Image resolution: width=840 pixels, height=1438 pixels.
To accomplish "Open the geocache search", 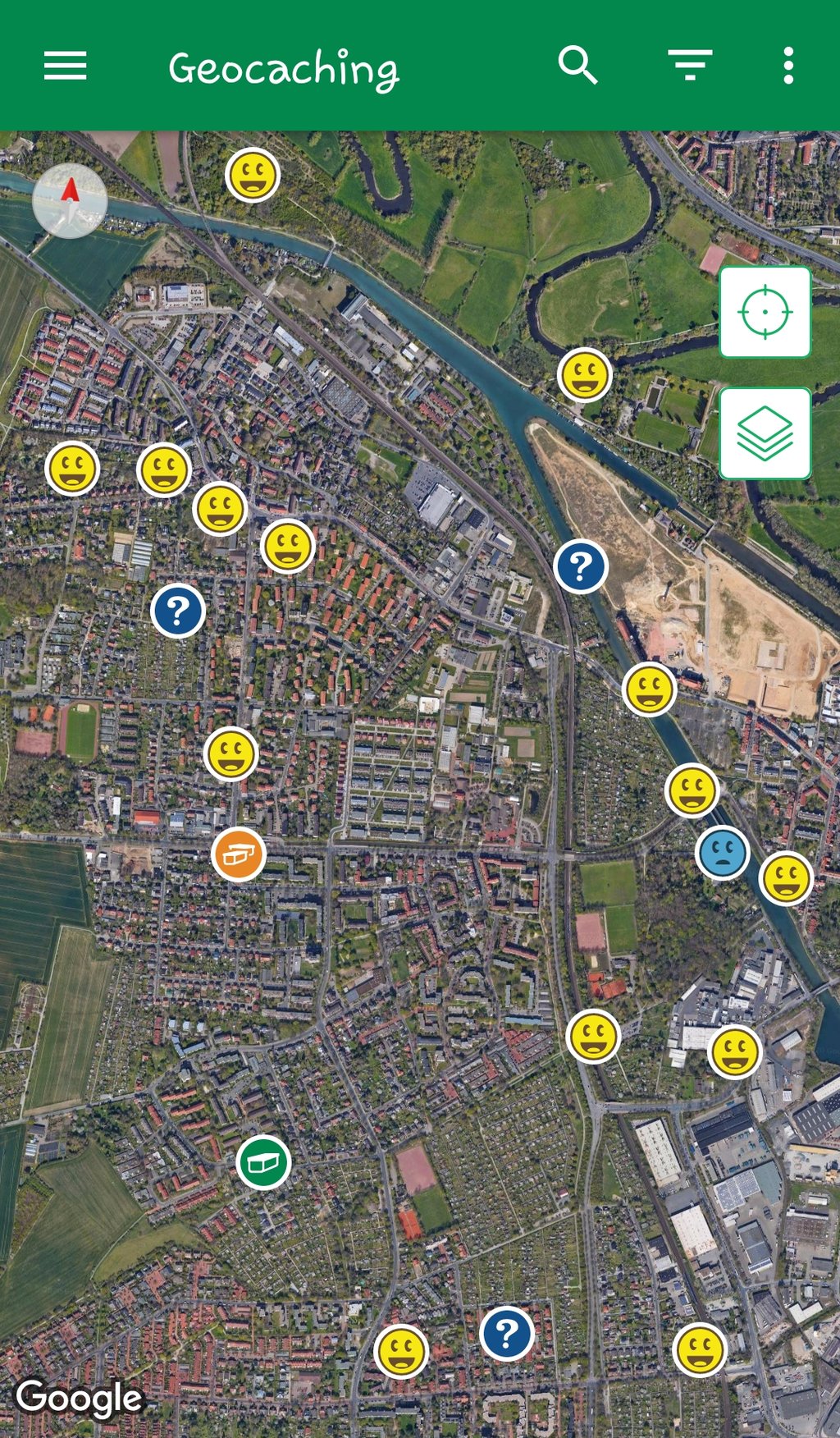I will pos(577,65).
